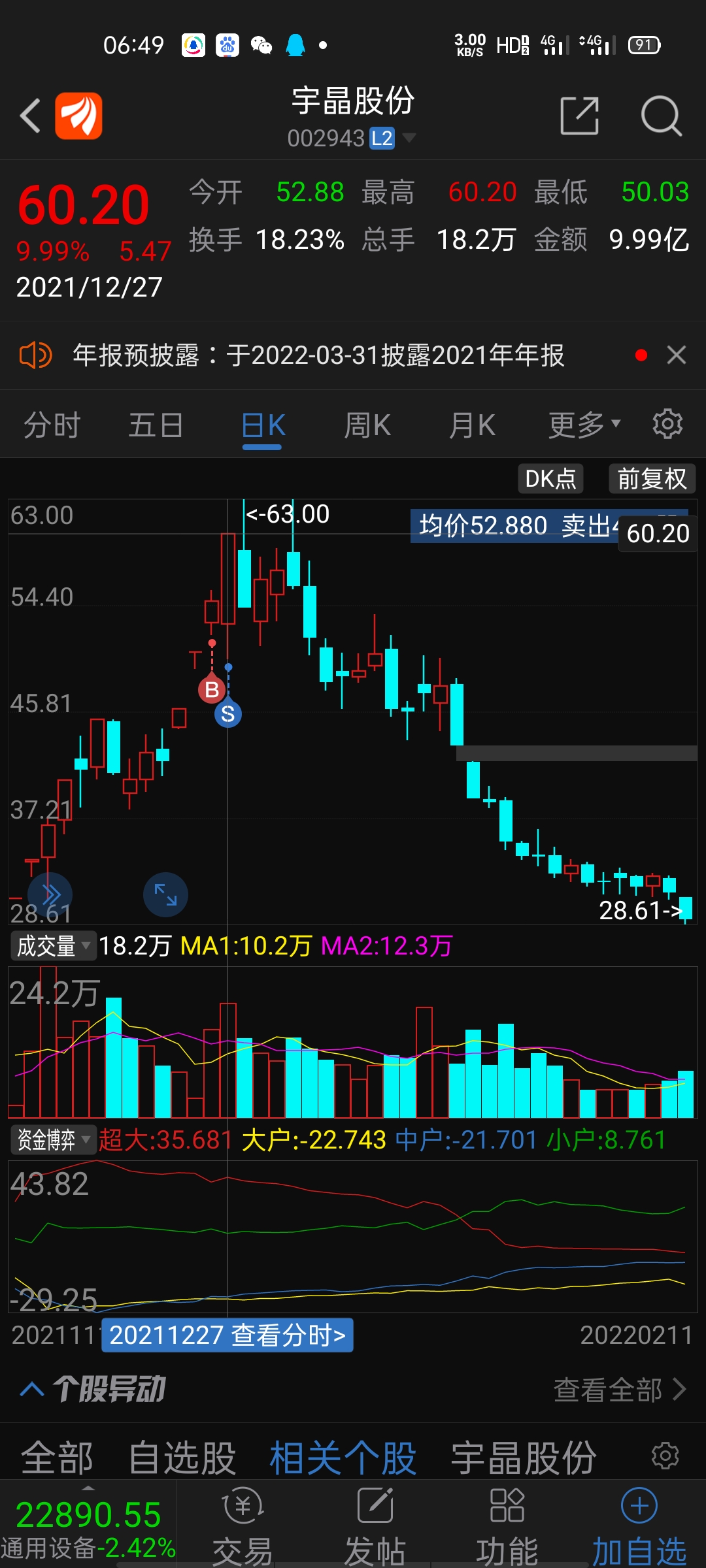Switch to the 月K monthly chart tab
706x1568 pixels.
tap(472, 423)
